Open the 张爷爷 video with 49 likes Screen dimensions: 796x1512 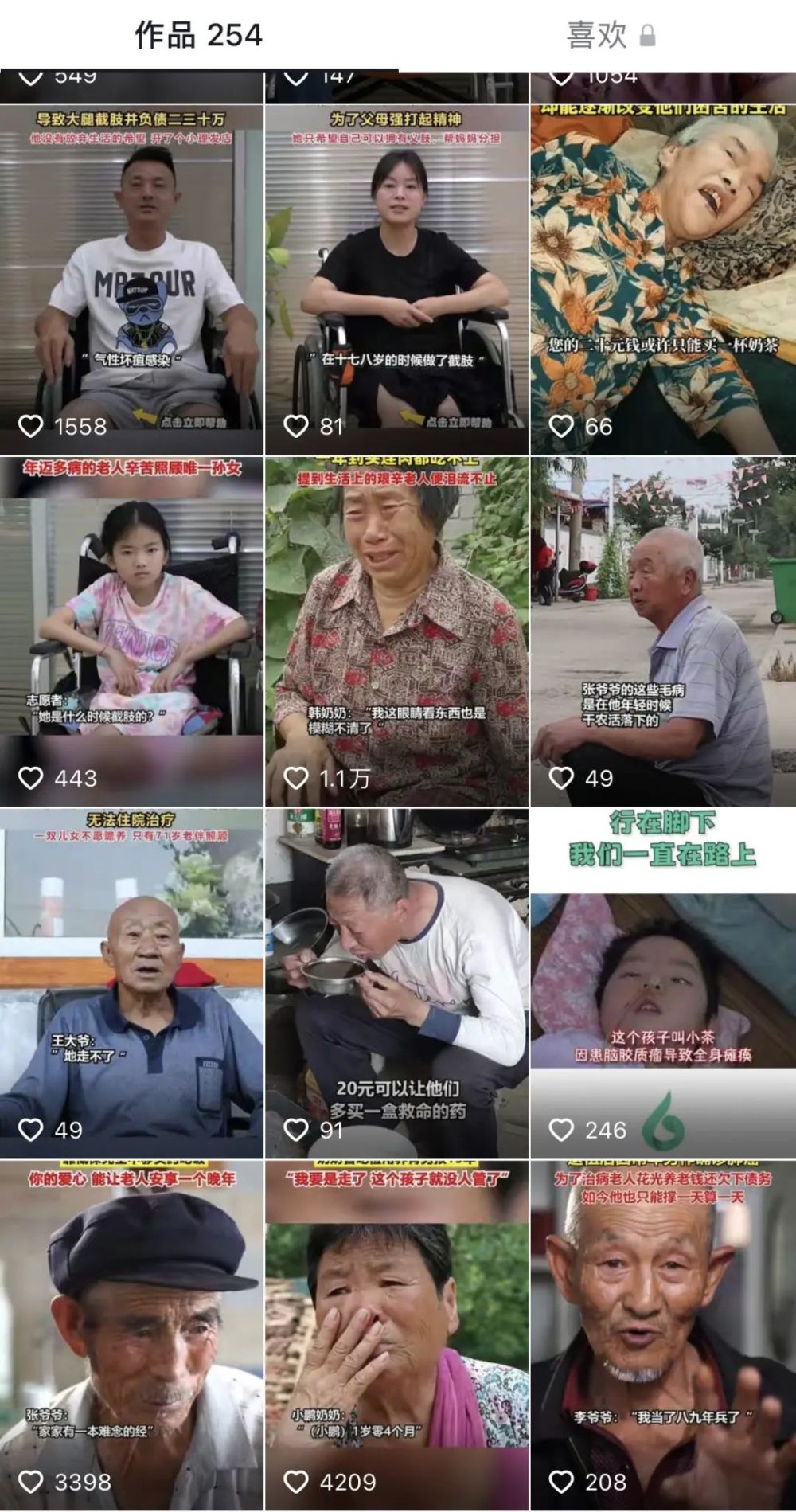click(x=663, y=631)
